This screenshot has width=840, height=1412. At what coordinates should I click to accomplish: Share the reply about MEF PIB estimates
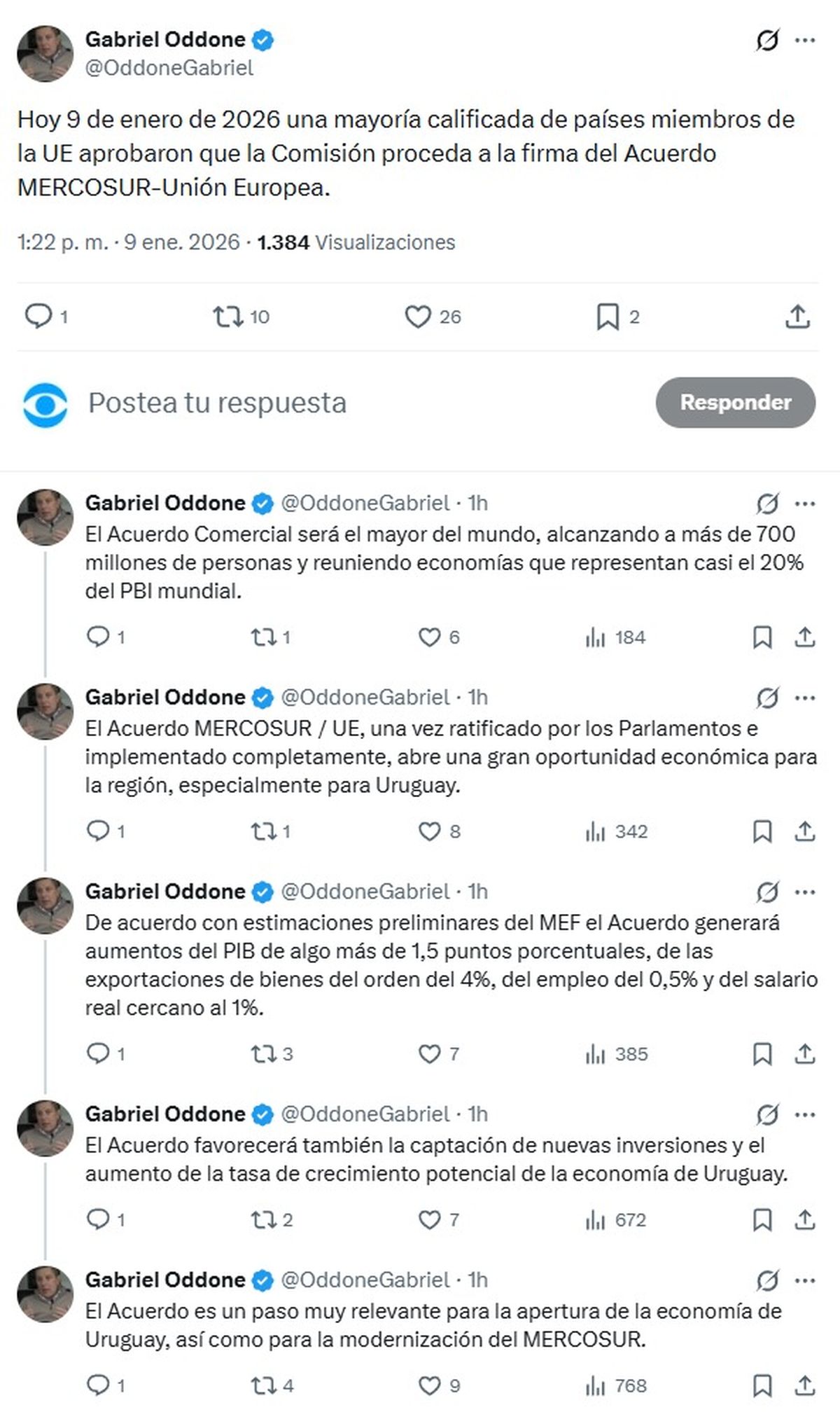[805, 1054]
